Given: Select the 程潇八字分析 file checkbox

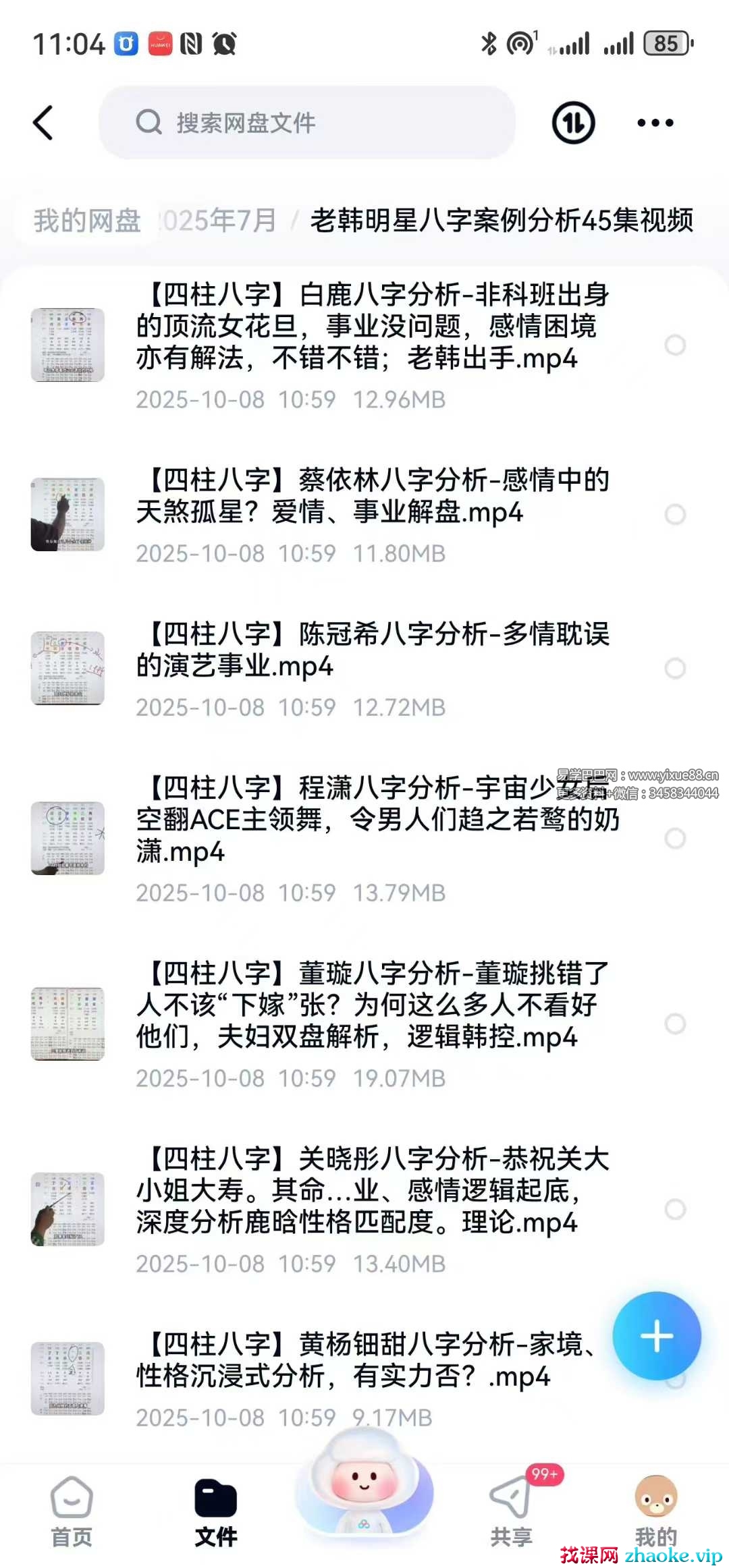Looking at the screenshot, I should (x=675, y=839).
